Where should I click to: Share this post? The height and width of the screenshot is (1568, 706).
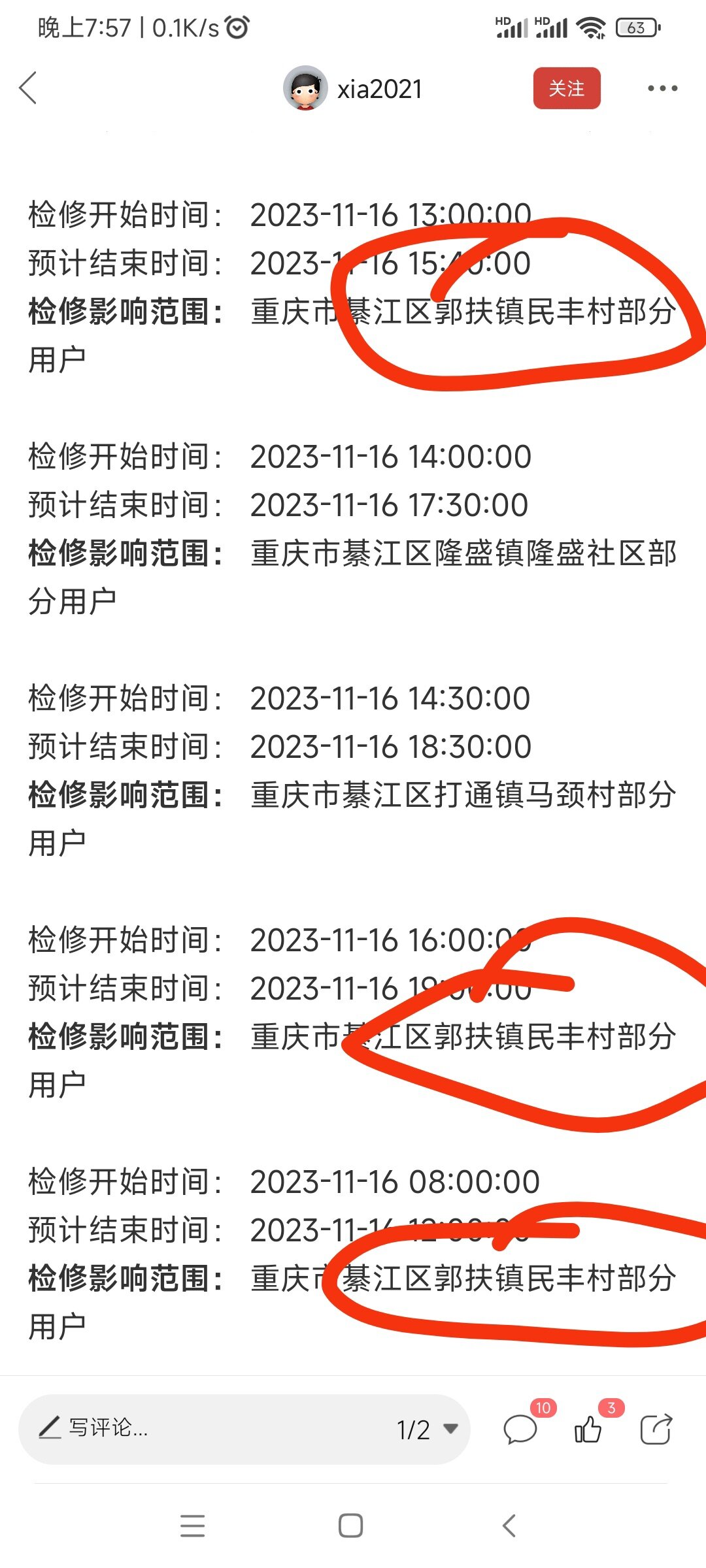656,1429
